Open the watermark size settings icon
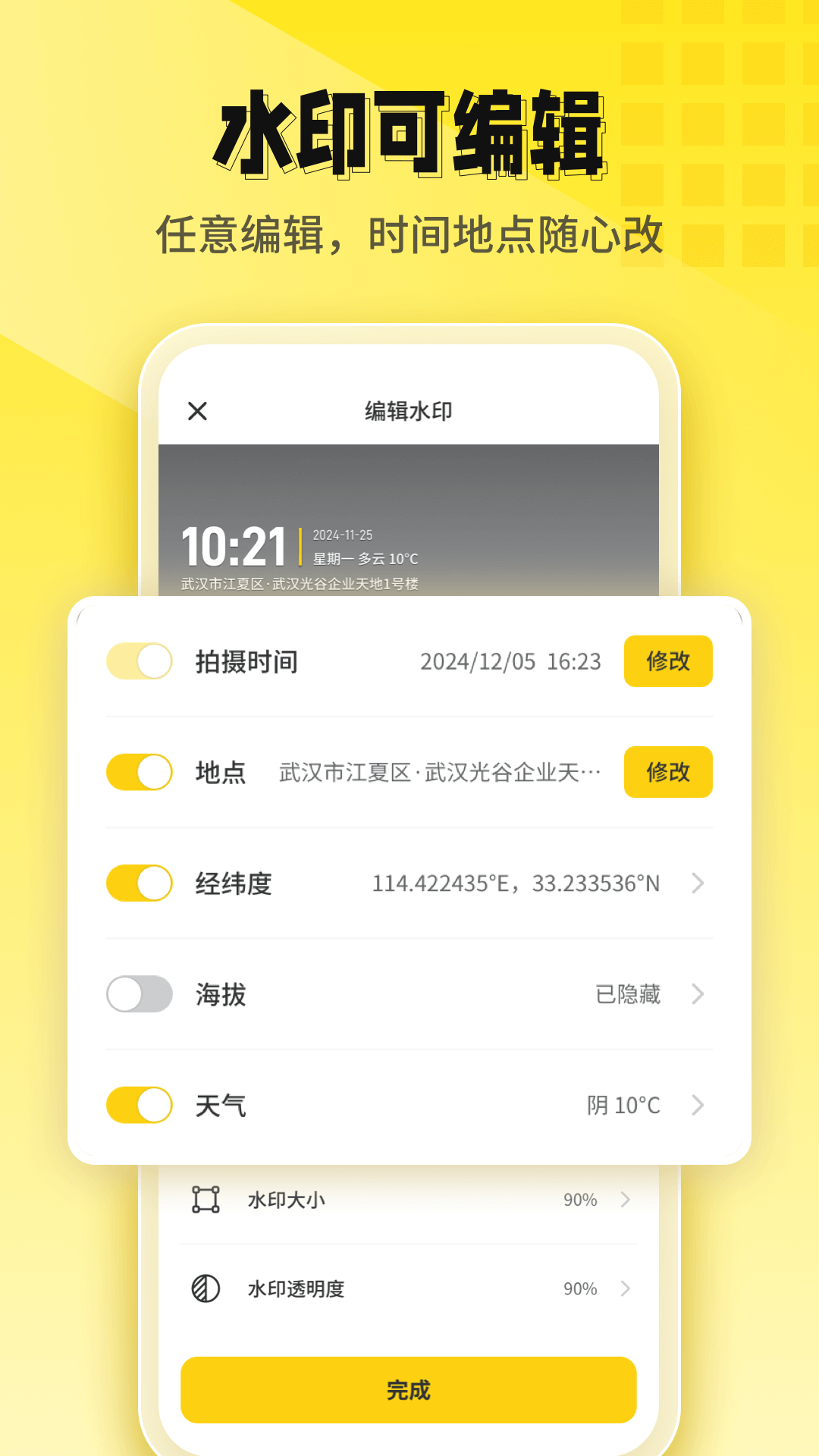Screen dimensions: 819x1456 (206, 1200)
